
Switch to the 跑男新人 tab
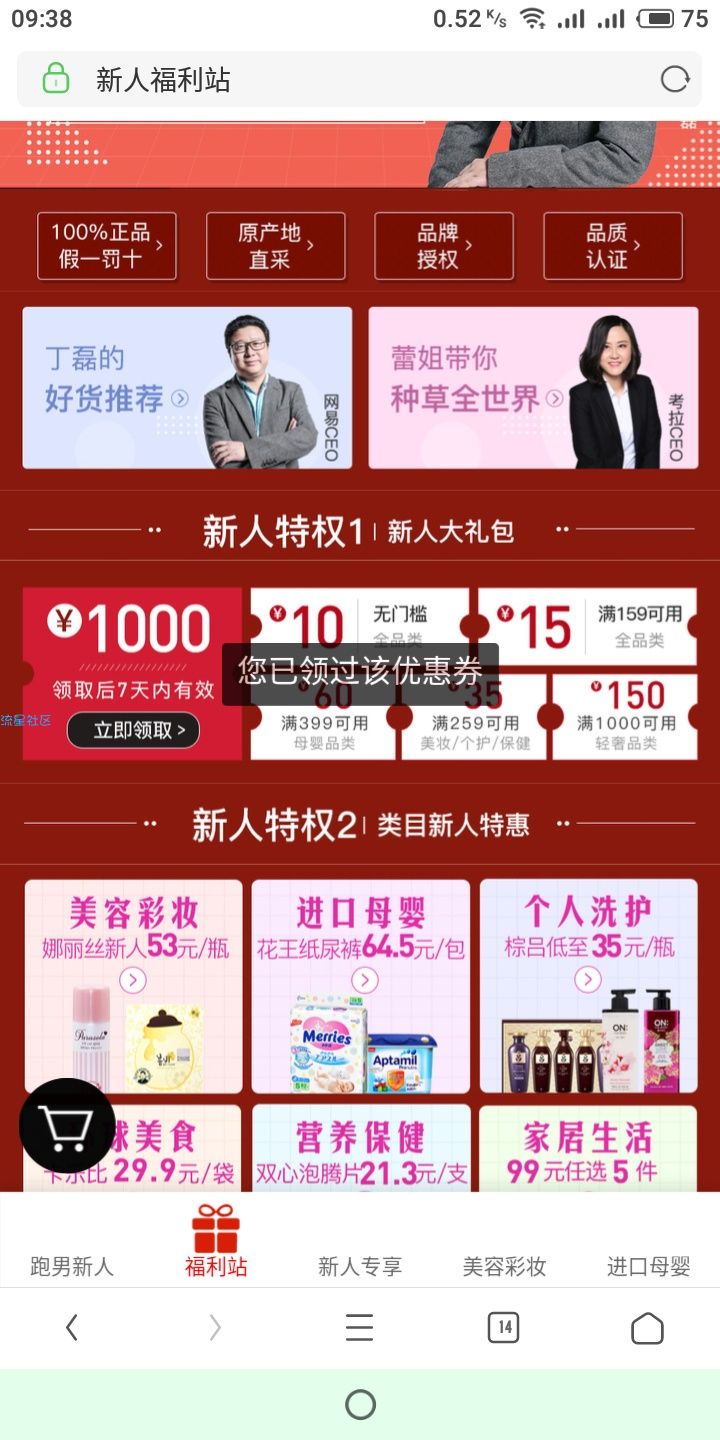[x=72, y=1266]
